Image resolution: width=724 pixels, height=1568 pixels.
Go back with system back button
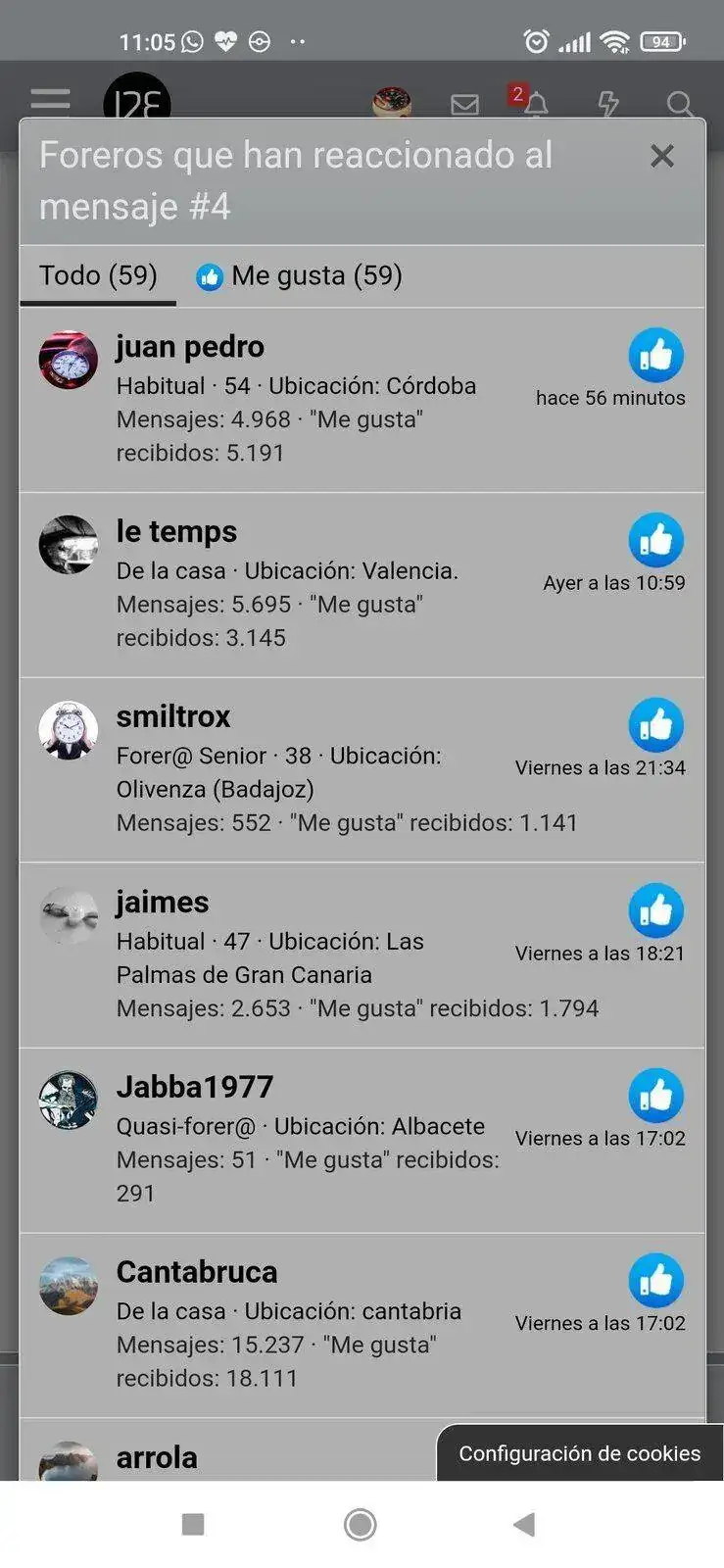(524, 1524)
